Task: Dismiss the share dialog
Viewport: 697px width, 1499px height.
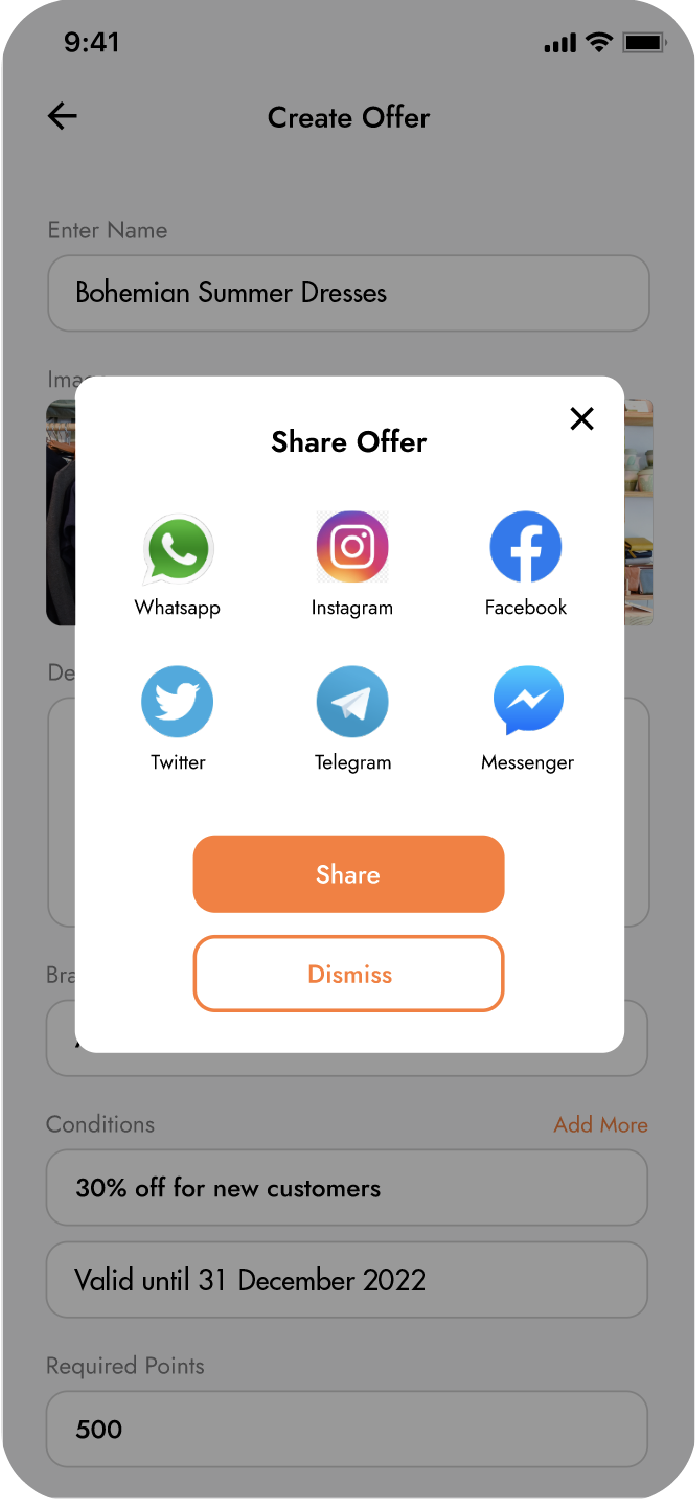Action: click(348, 974)
